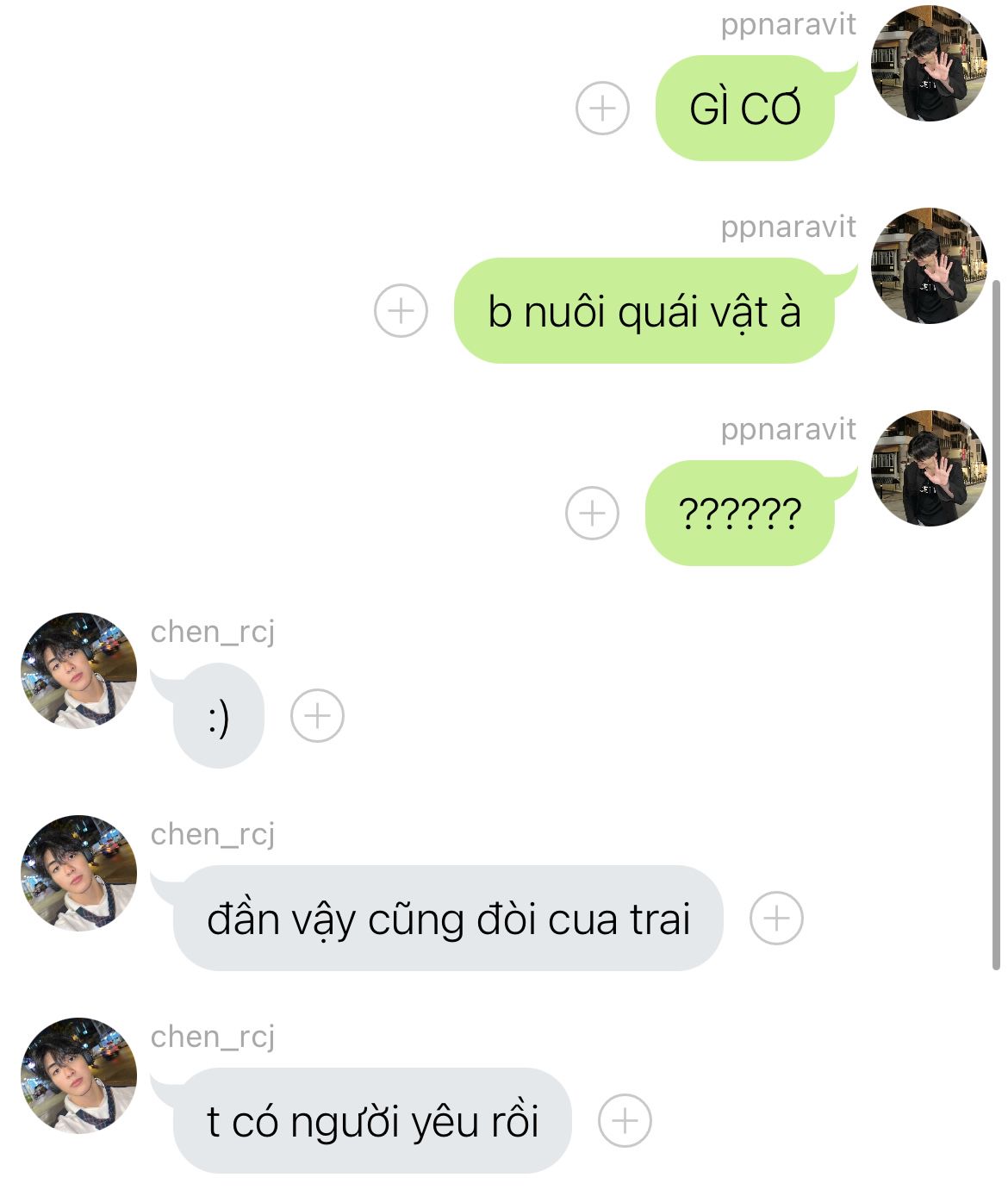Tap the plus icon beside "b nuôi quái vật à"
The width and height of the screenshot is (1008, 1190).
tap(401, 311)
